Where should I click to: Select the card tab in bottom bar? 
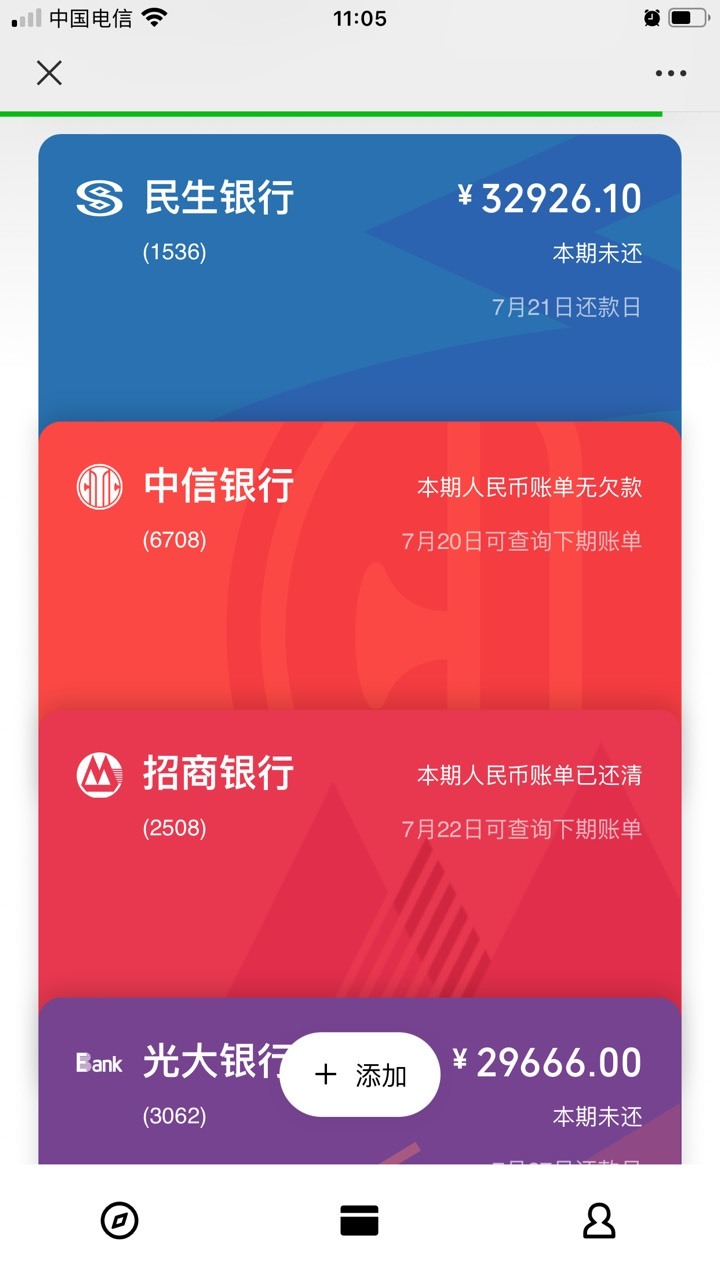tap(359, 1220)
